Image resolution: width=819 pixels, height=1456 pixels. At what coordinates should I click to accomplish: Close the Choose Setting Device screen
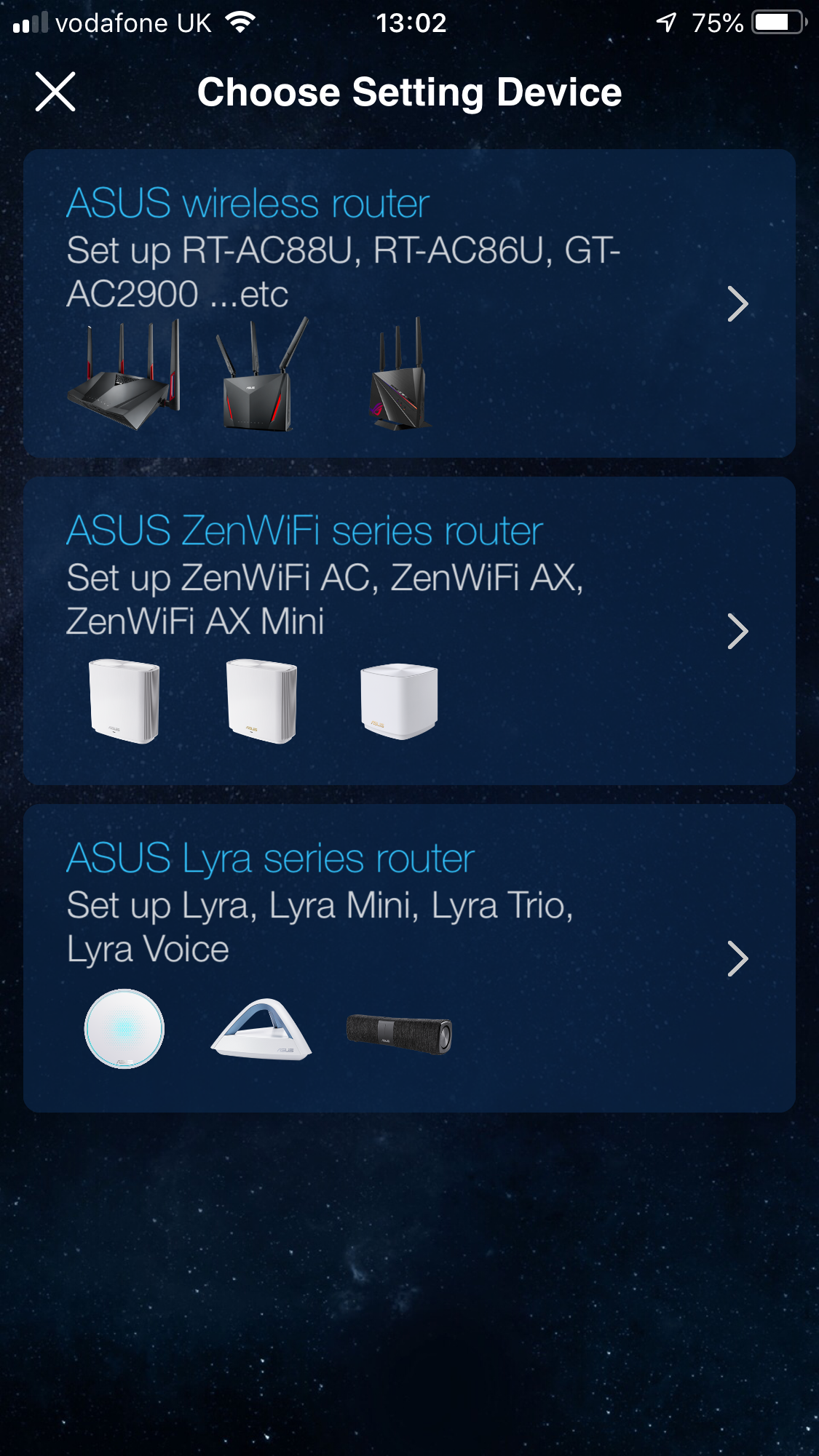pos(55,92)
